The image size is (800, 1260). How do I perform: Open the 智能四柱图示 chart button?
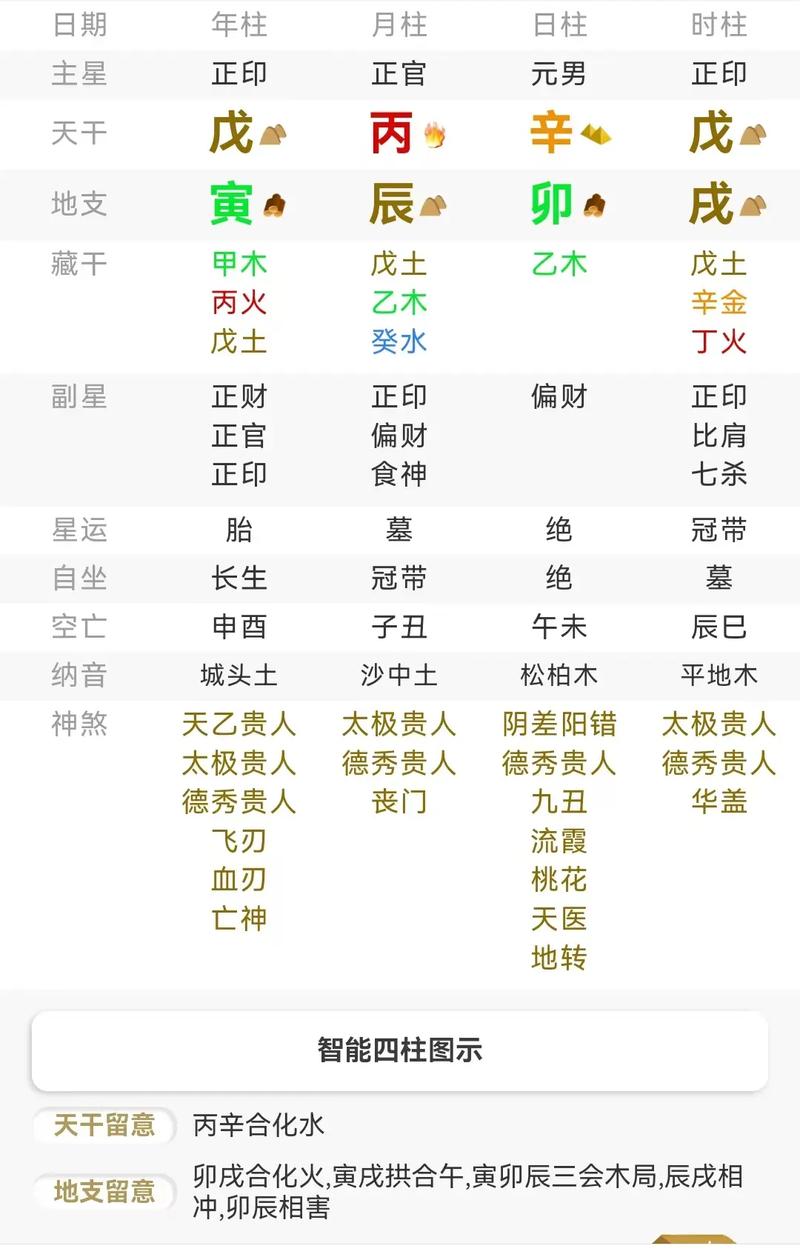click(400, 1051)
